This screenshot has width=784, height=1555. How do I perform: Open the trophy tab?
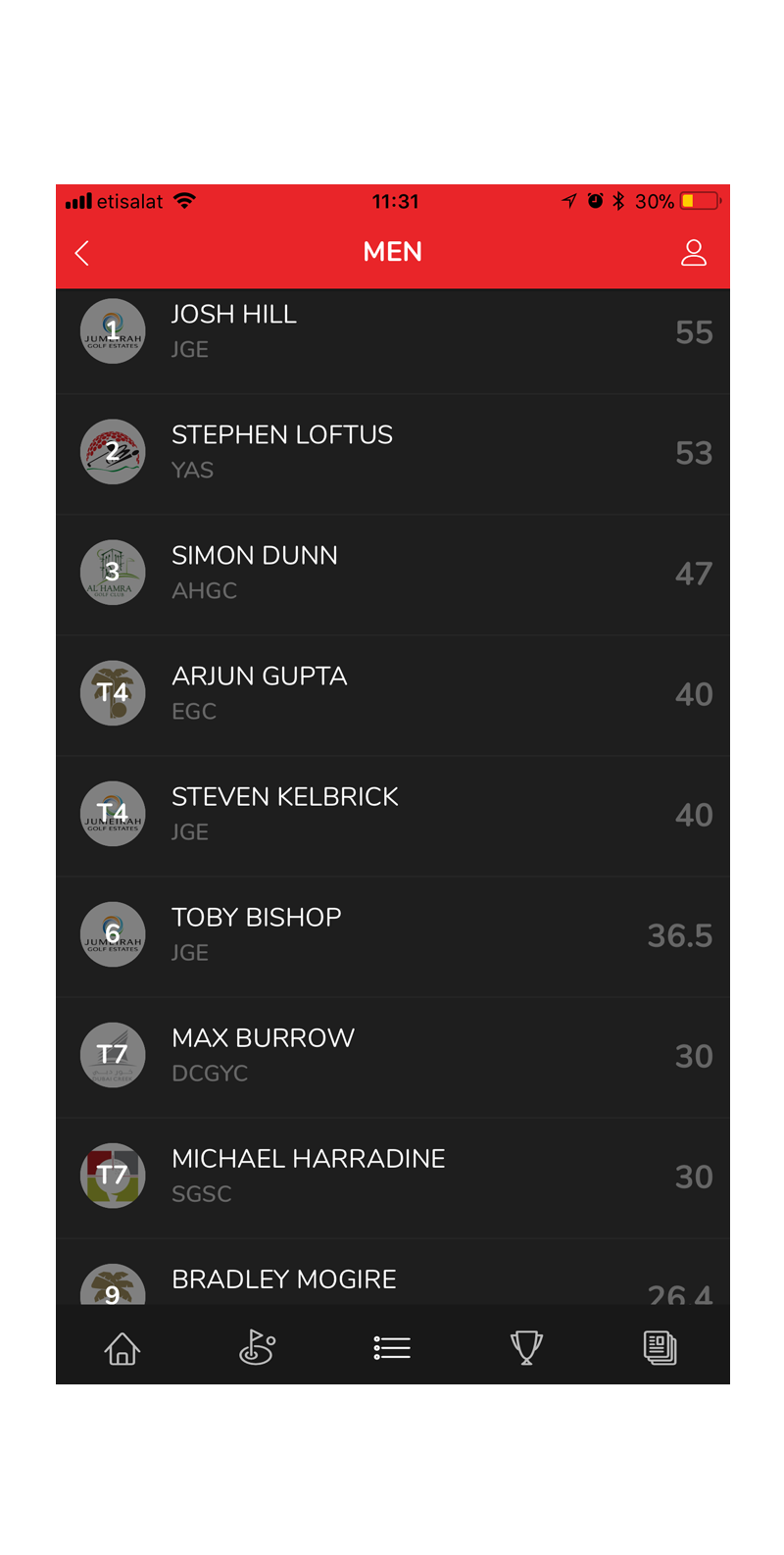pos(526,1348)
